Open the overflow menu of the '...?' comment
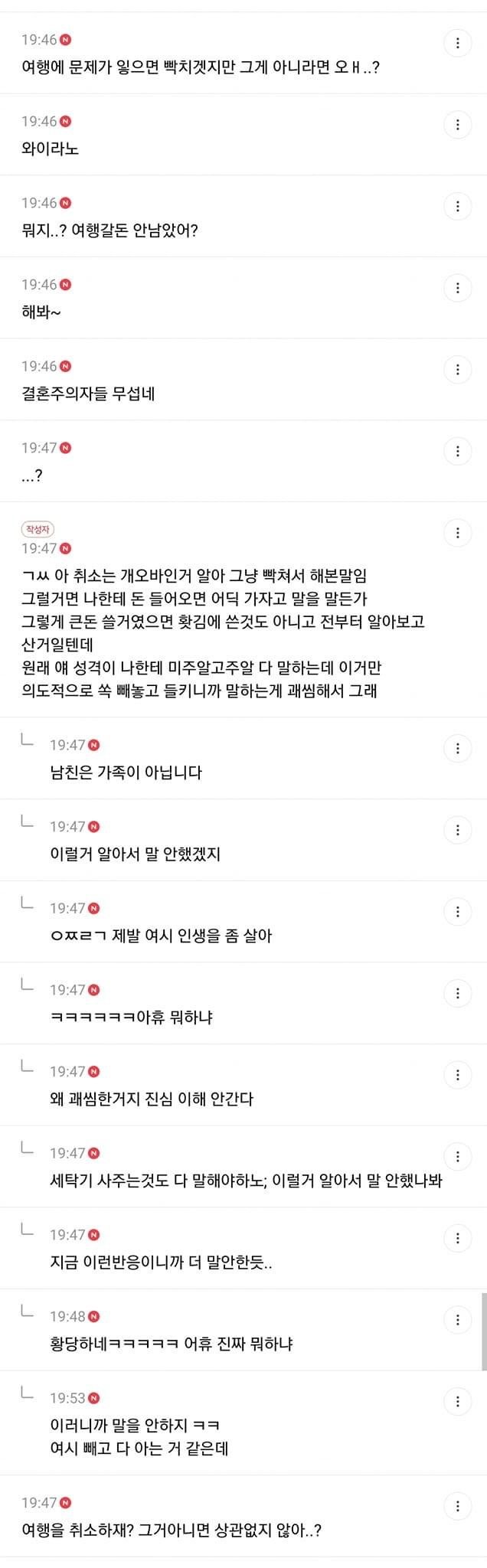Image resolution: width=487 pixels, height=1568 pixels. 457,451
